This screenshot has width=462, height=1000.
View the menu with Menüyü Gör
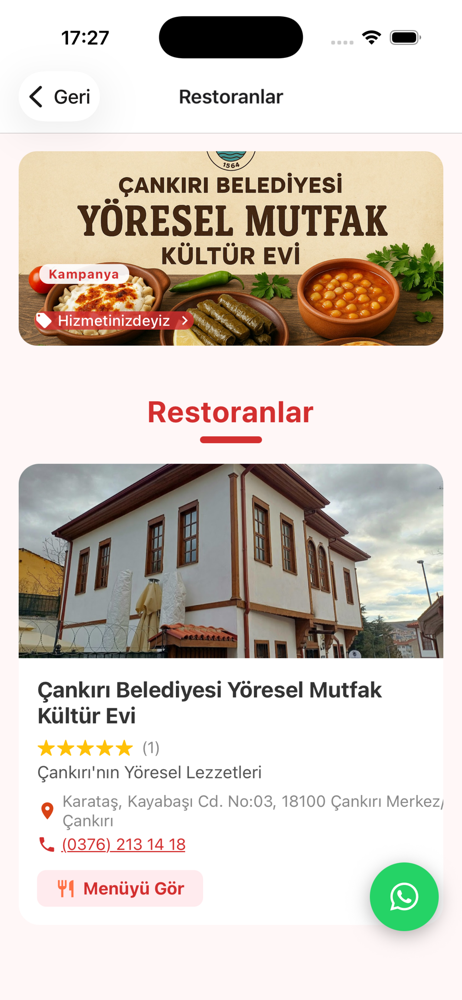point(120,888)
